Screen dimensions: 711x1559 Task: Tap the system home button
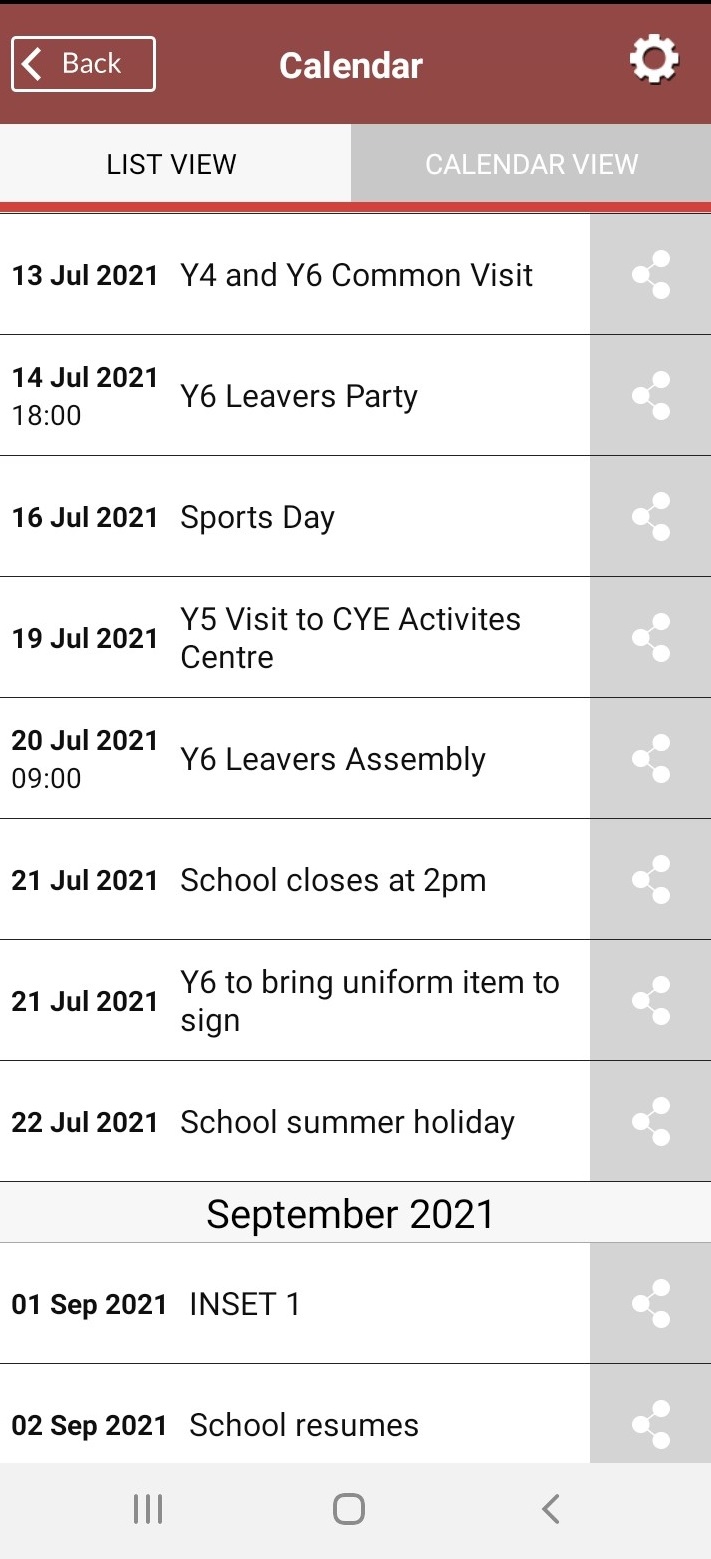point(349,1509)
